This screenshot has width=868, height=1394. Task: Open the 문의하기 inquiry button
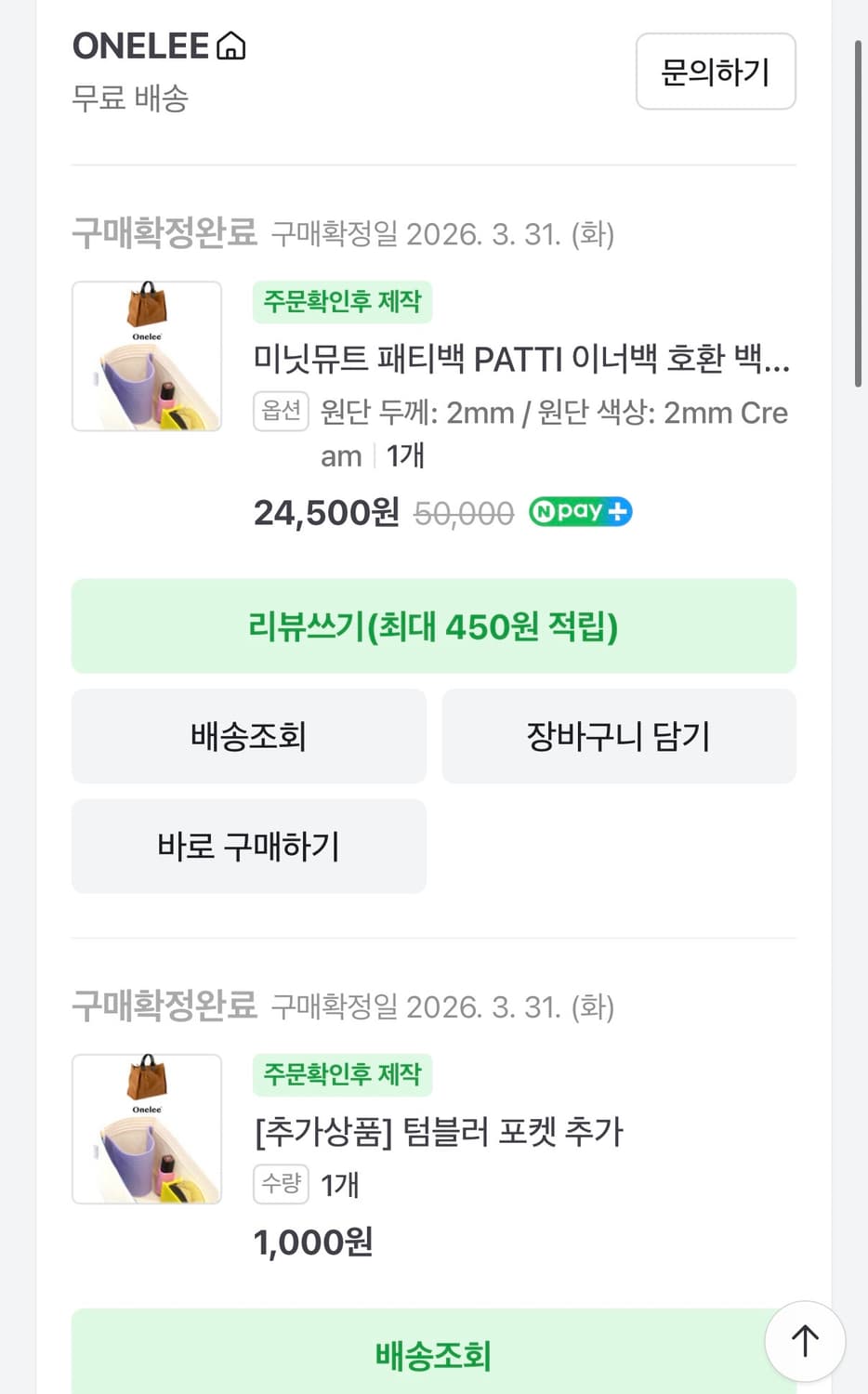[715, 72]
